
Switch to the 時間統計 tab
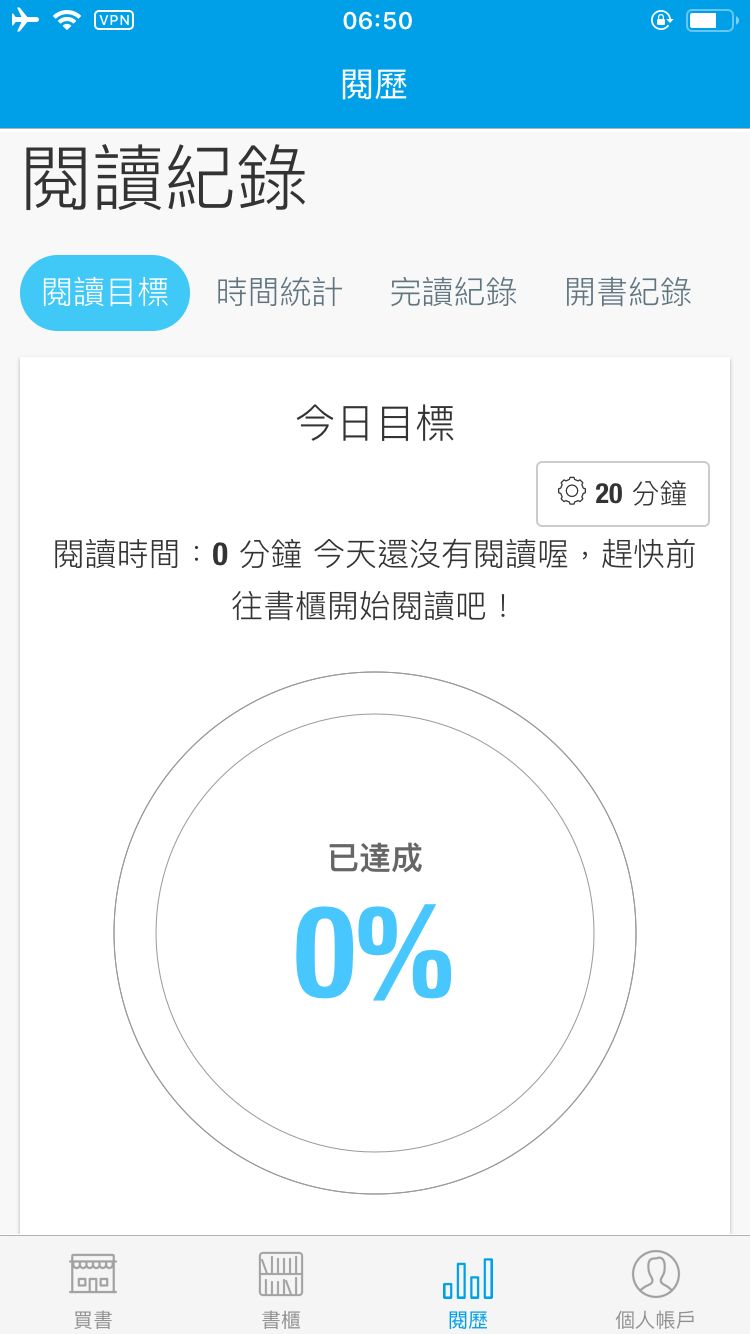pos(280,293)
